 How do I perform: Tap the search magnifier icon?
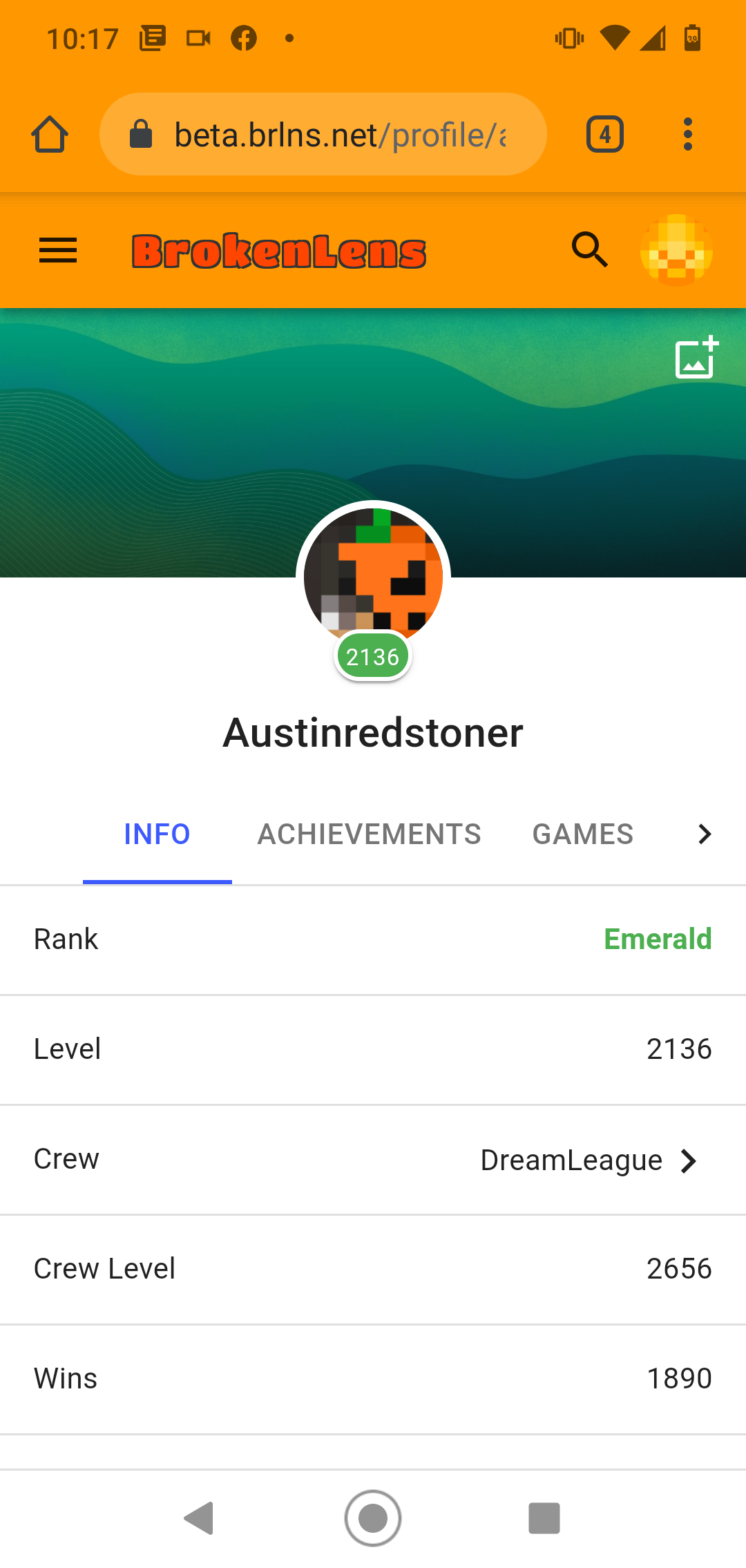coord(590,249)
